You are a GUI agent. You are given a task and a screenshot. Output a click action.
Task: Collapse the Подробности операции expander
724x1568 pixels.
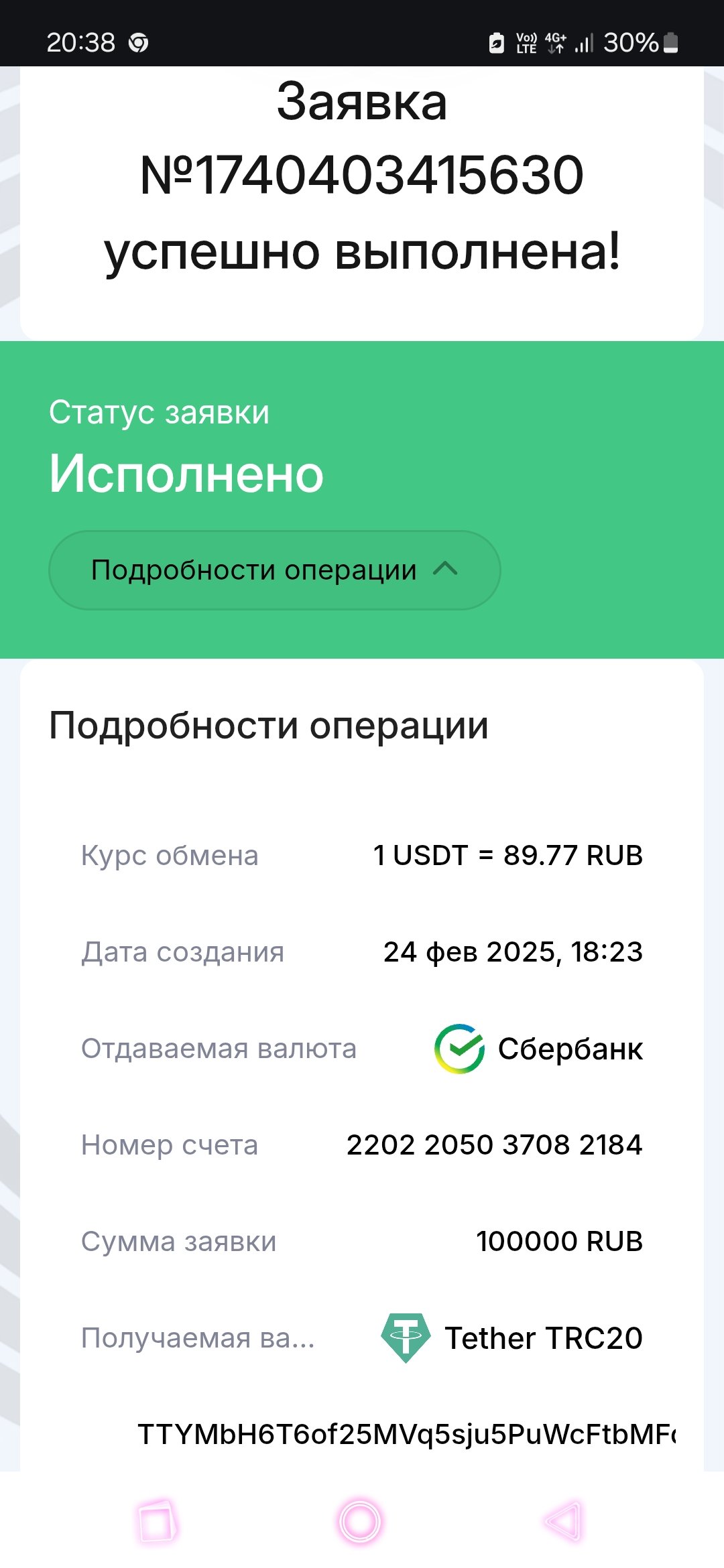pyautogui.click(x=275, y=570)
